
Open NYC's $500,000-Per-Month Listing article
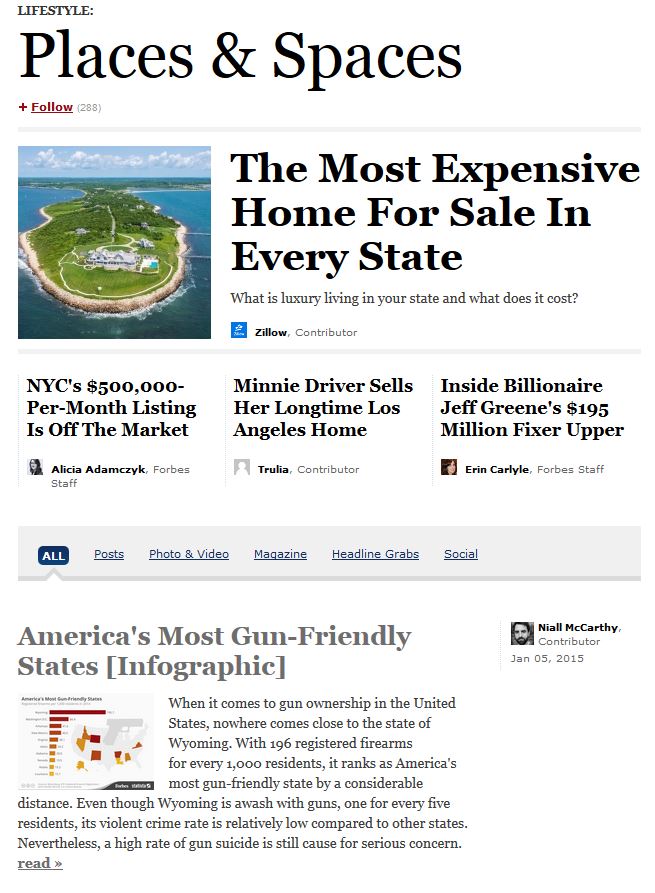click(x=110, y=408)
